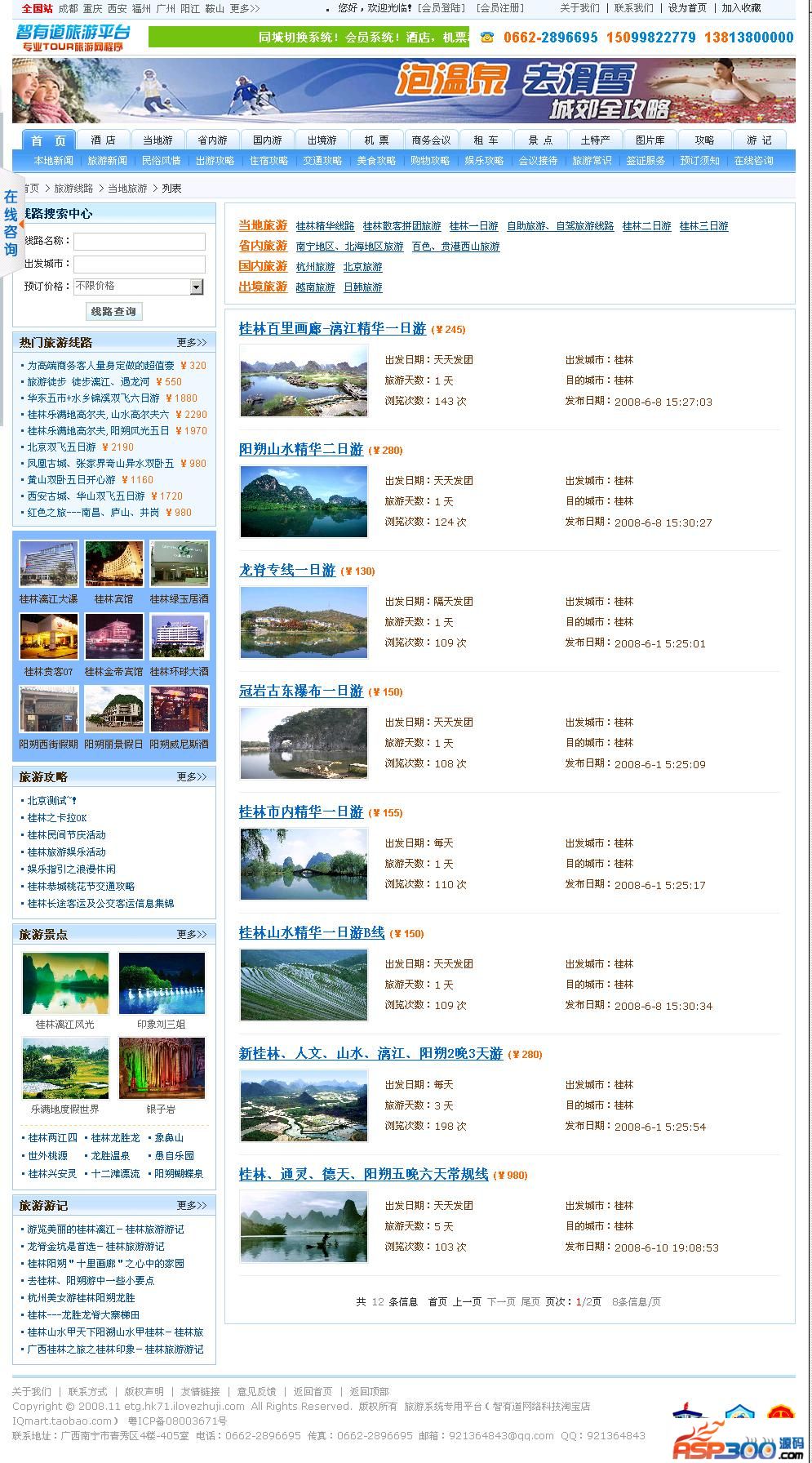Open the 阳朔山水精华二日游 tour thumbnail
812x1463 pixels.
[x=304, y=501]
